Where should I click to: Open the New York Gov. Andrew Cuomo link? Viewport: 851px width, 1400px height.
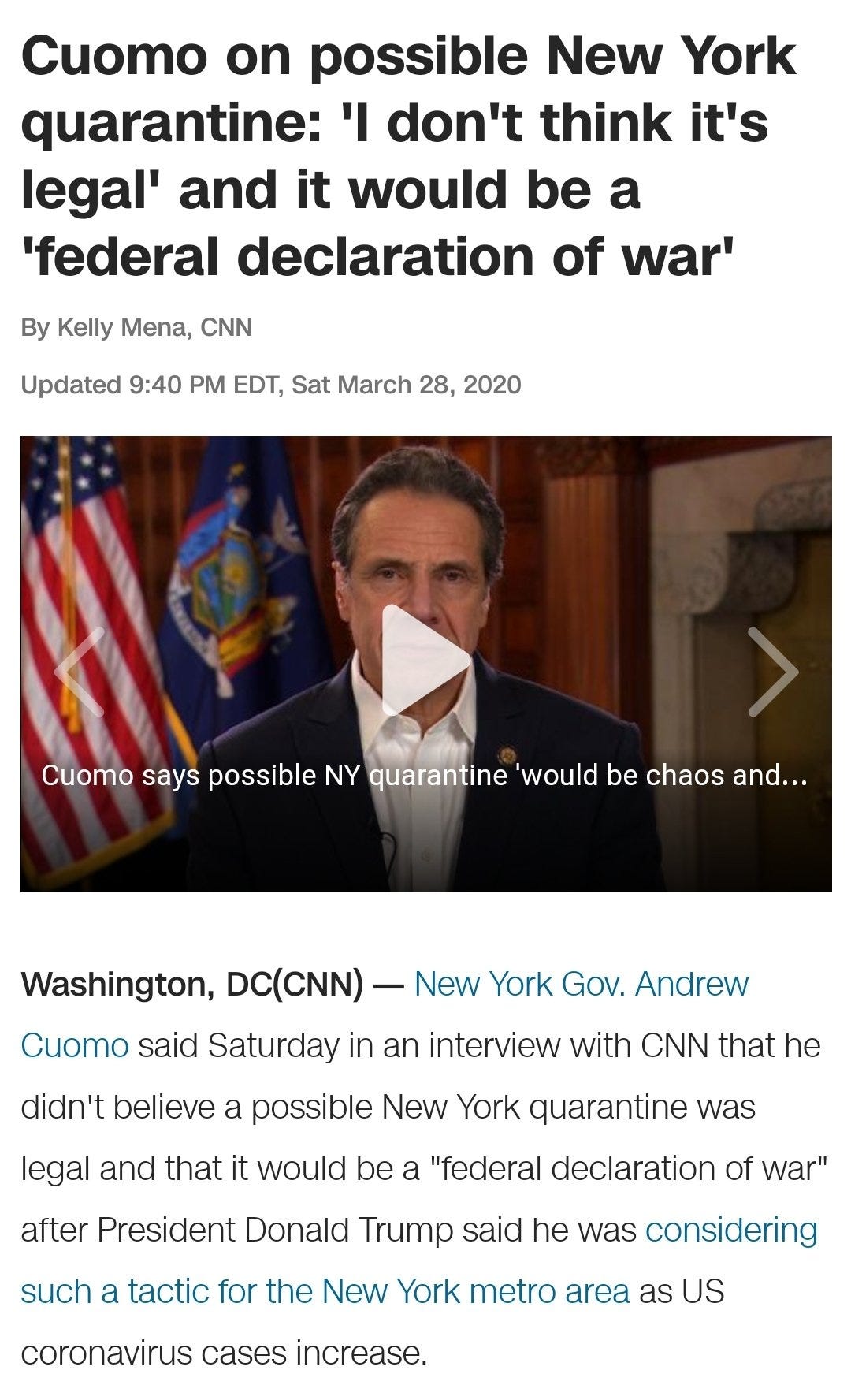pyautogui.click(x=581, y=984)
